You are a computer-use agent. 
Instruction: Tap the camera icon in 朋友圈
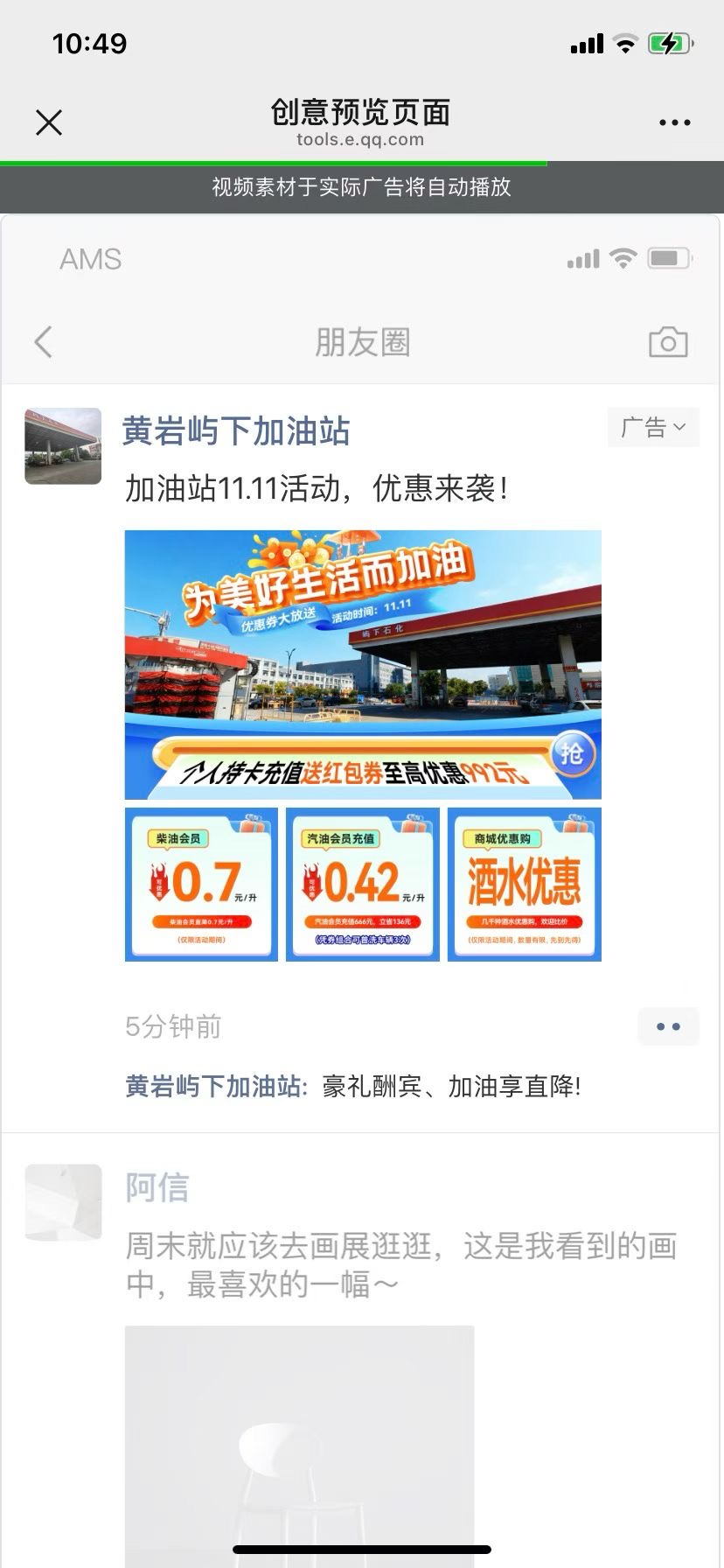(x=668, y=342)
